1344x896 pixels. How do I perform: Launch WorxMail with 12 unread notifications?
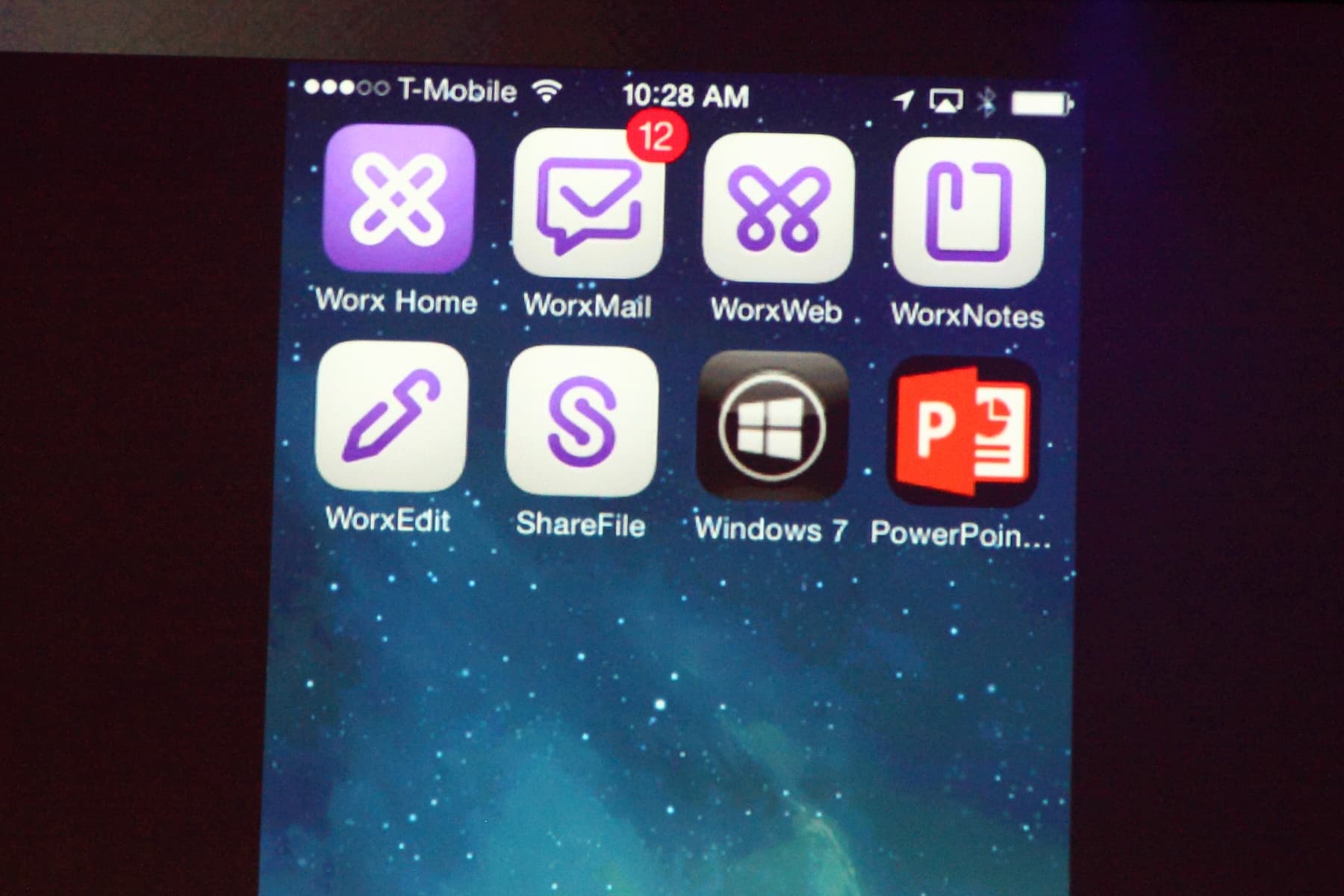point(588,205)
